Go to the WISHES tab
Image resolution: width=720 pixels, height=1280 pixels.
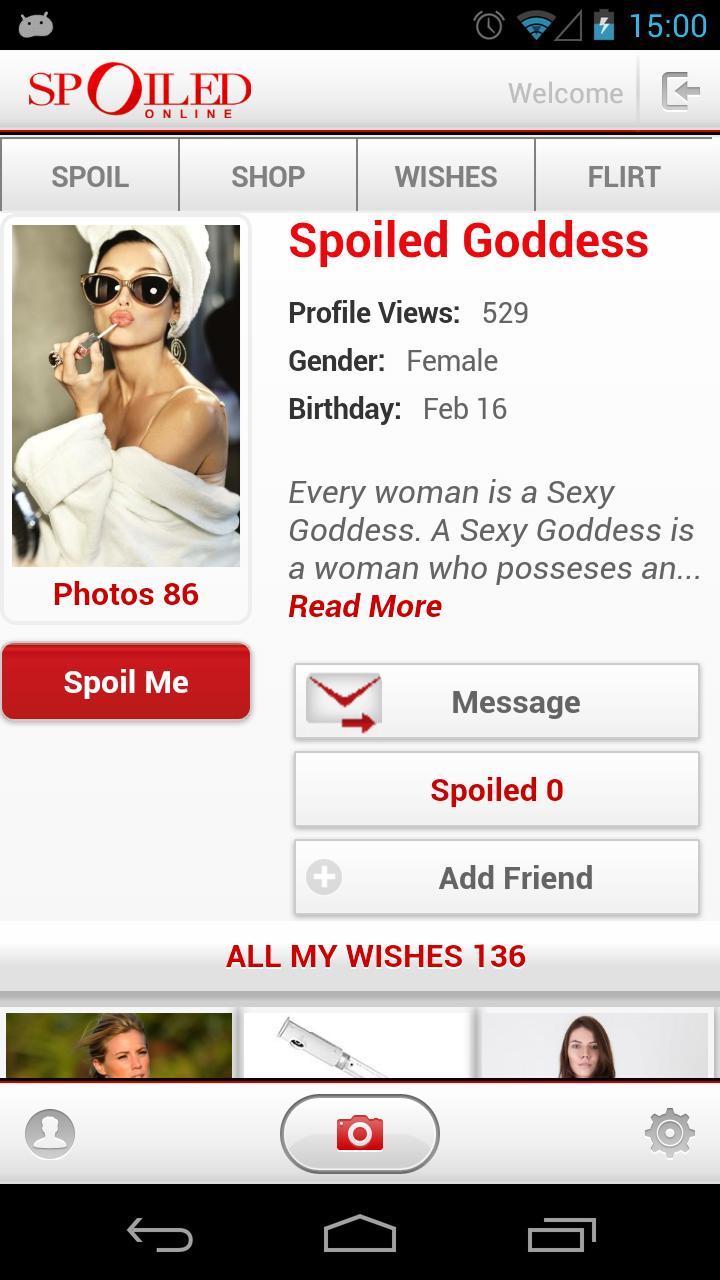(x=446, y=176)
